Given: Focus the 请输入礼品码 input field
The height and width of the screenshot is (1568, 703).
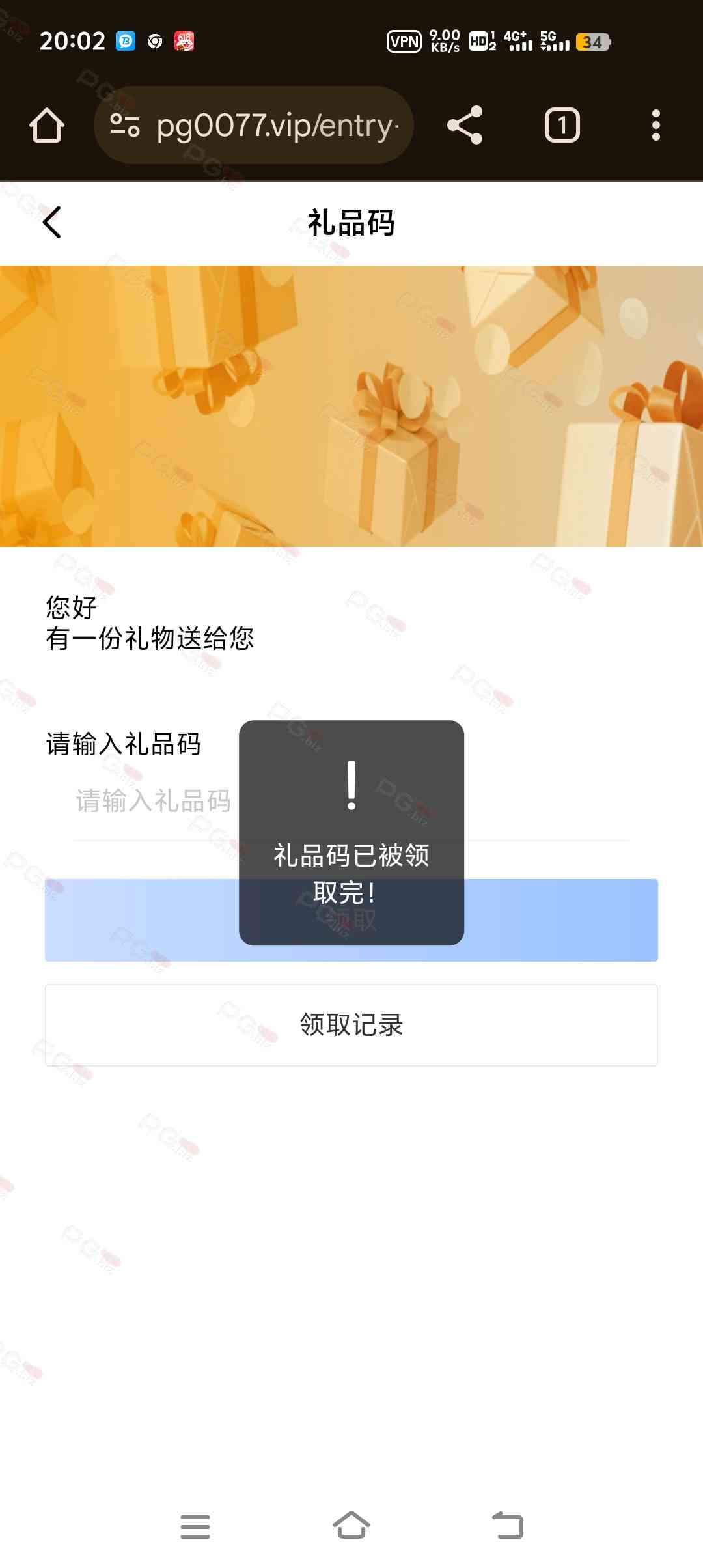Looking at the screenshot, I should (351, 801).
